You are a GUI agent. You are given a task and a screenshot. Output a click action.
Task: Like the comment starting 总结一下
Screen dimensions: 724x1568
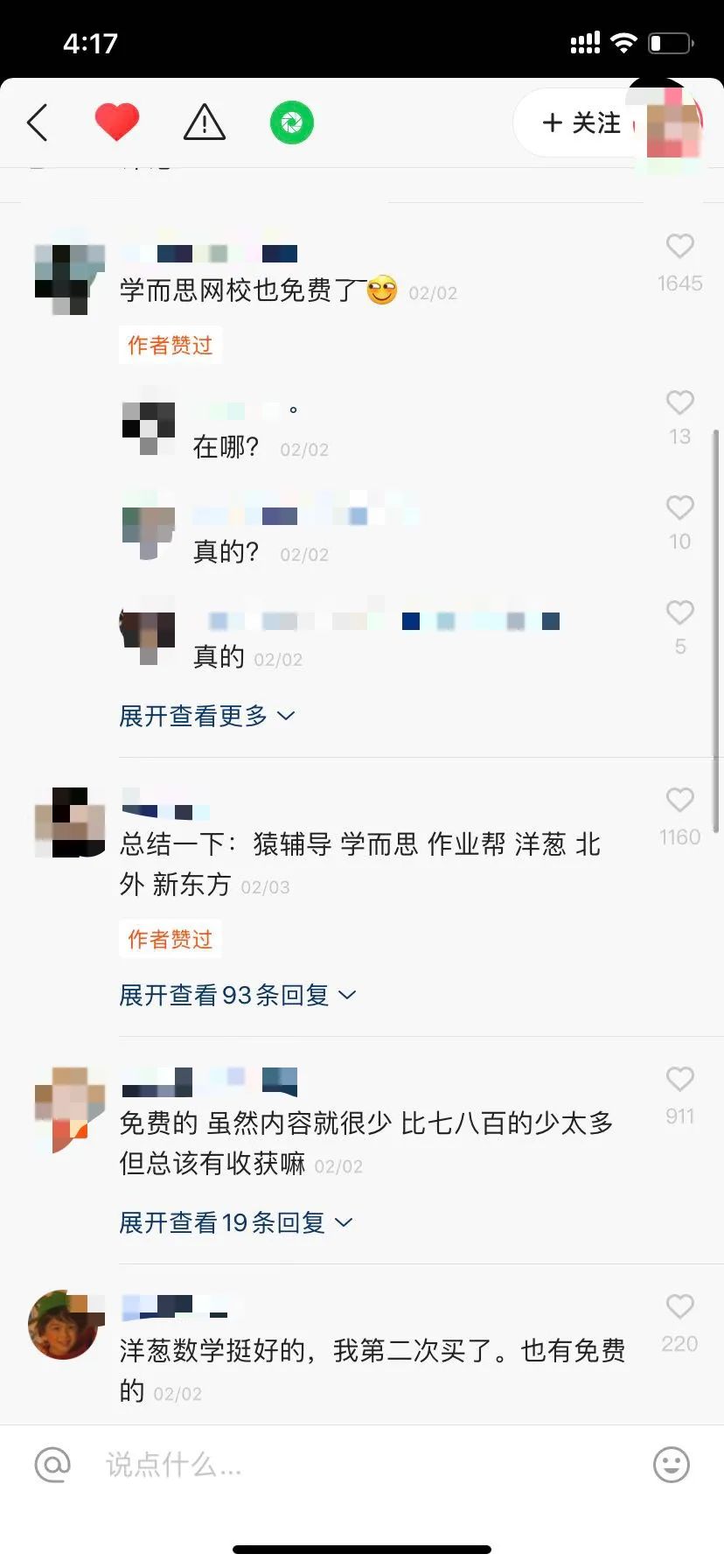coord(679,801)
